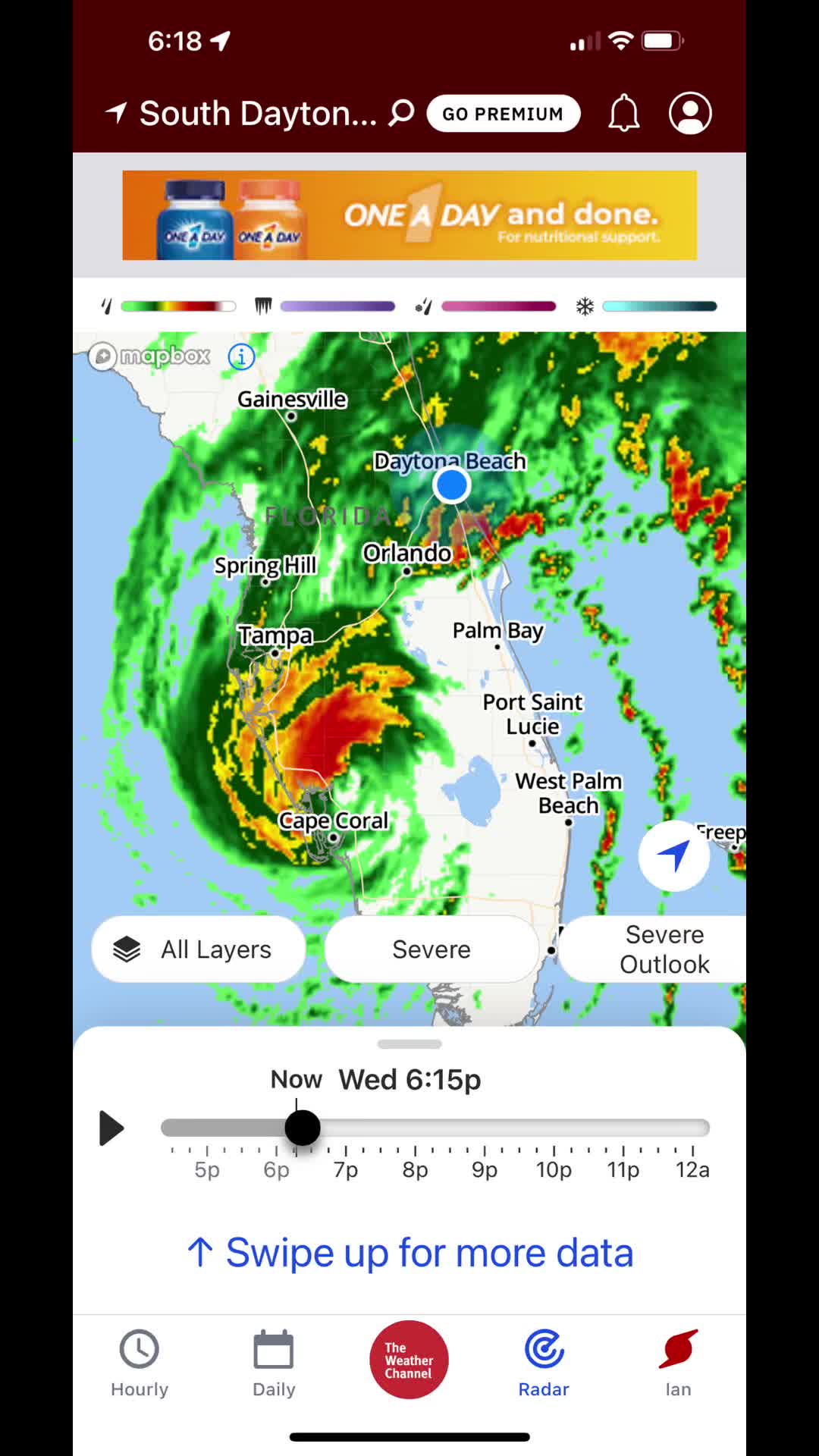Screen dimensions: 819x1456
Task: Tap Swipe up for more data link
Action: tap(410, 1253)
